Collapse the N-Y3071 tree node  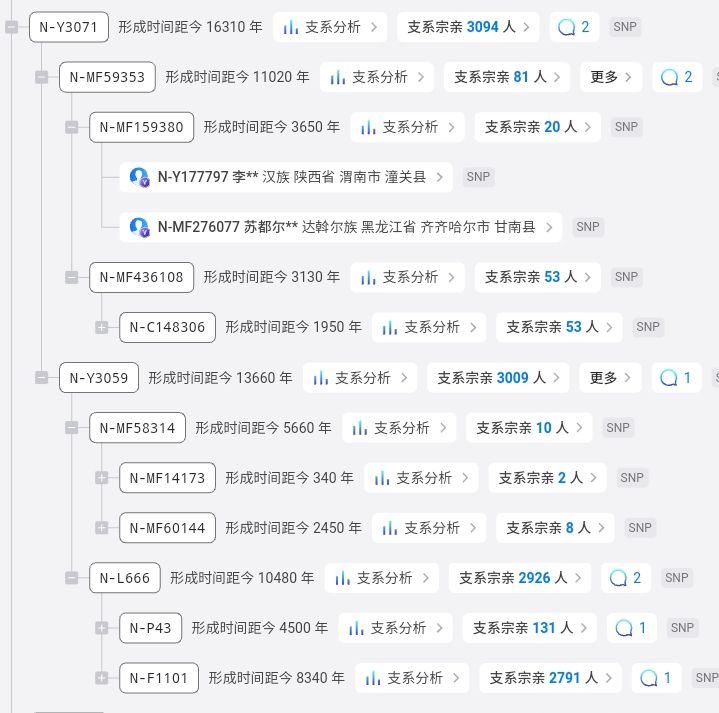pos(12,28)
